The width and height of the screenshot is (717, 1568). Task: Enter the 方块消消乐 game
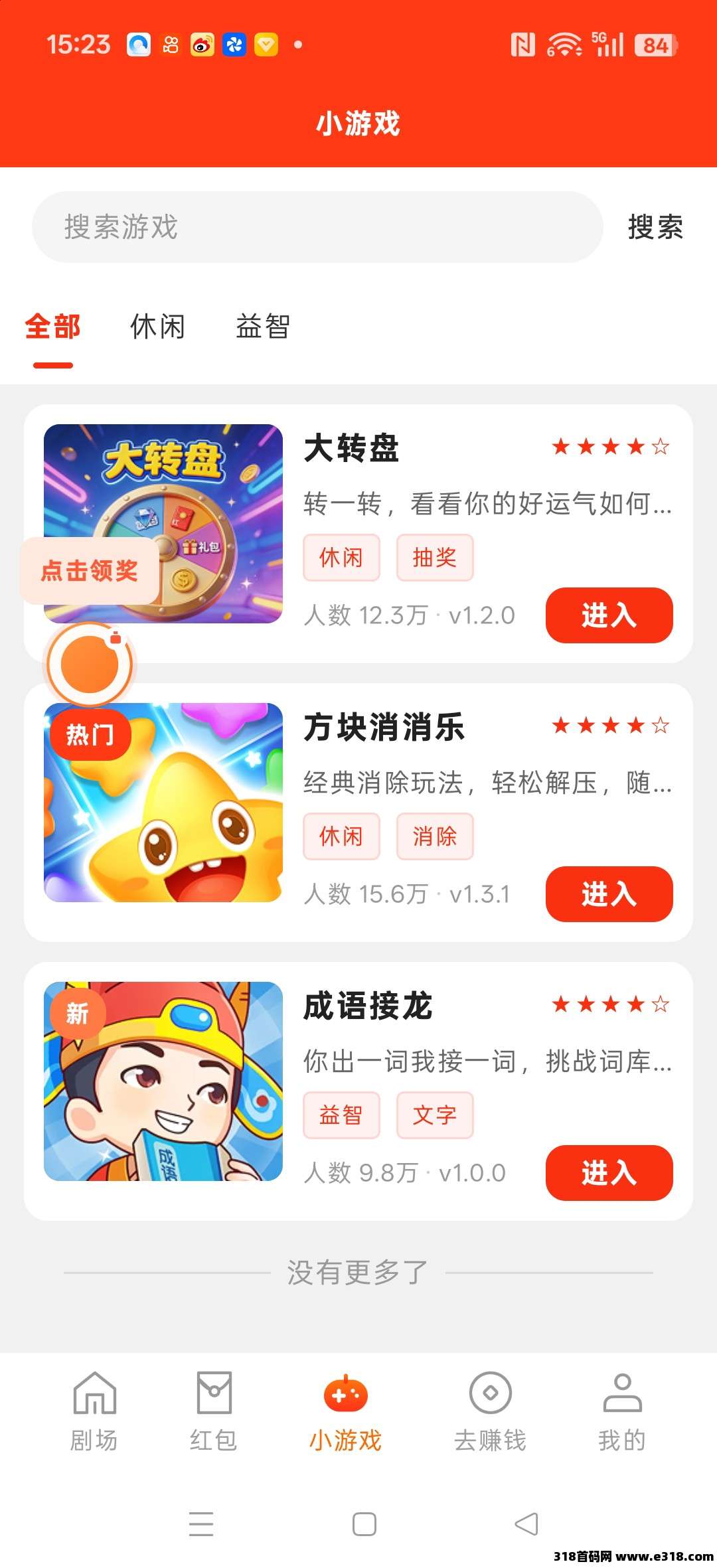609,894
